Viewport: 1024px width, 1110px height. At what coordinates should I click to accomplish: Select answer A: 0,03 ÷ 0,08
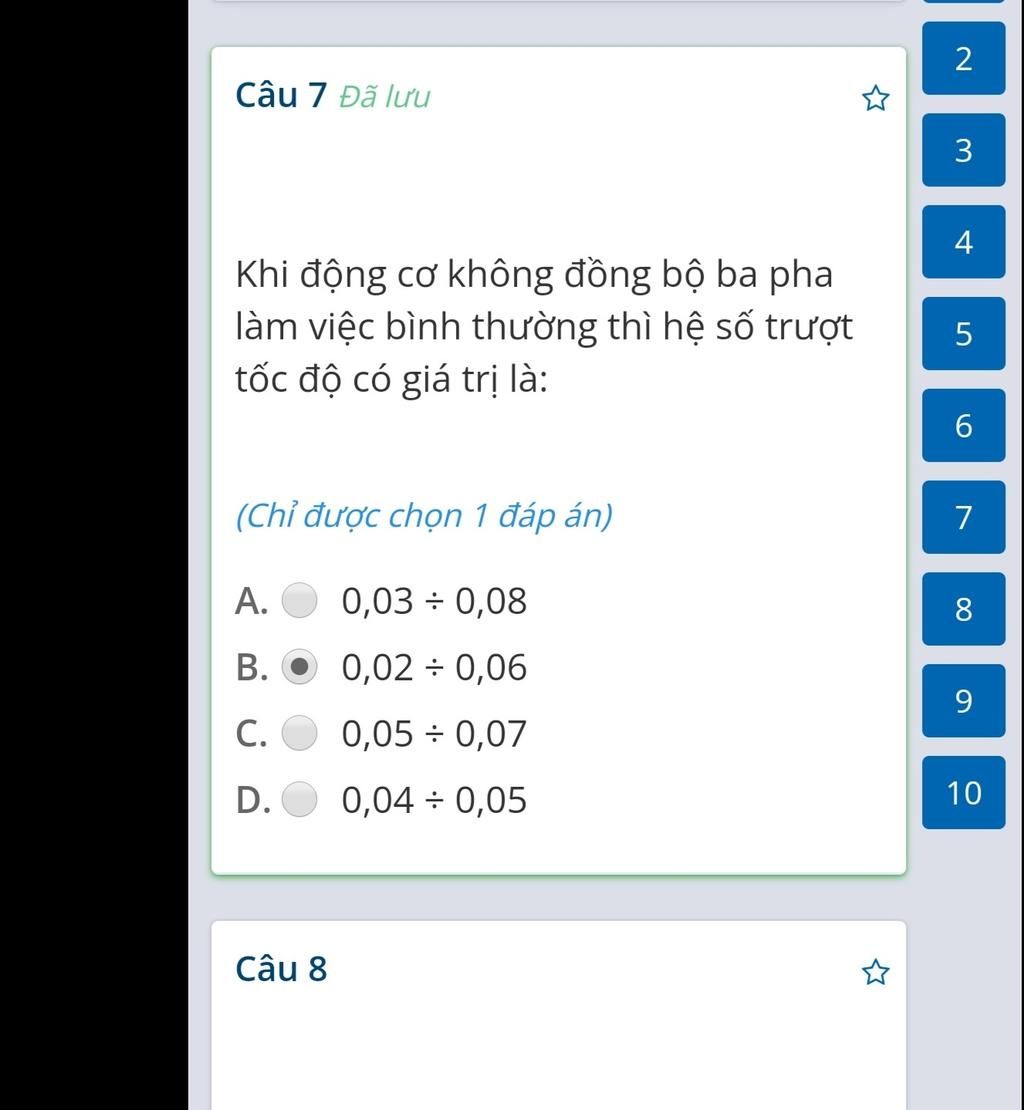tap(299, 601)
